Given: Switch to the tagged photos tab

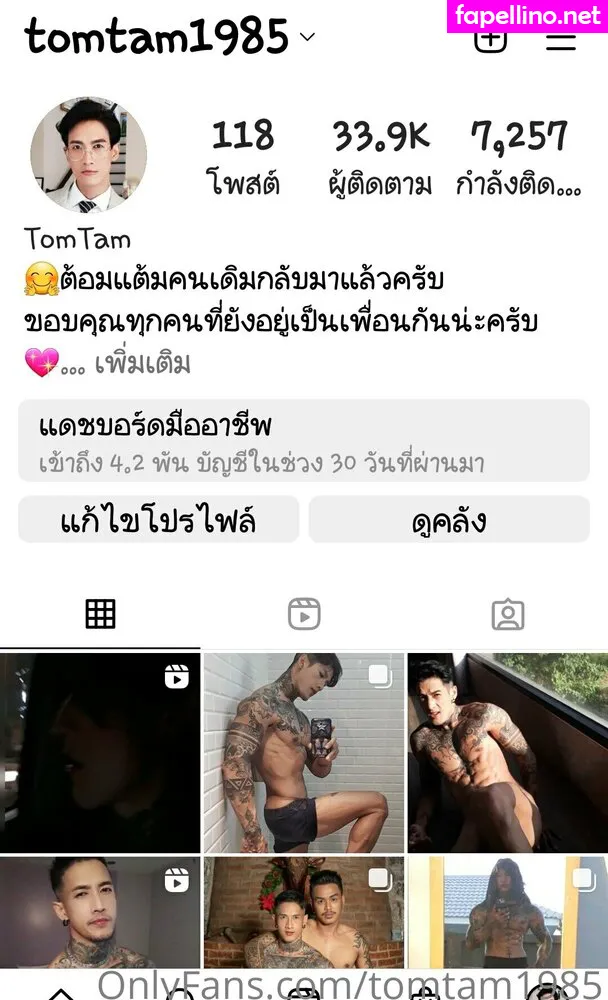Looking at the screenshot, I should pos(508,614).
